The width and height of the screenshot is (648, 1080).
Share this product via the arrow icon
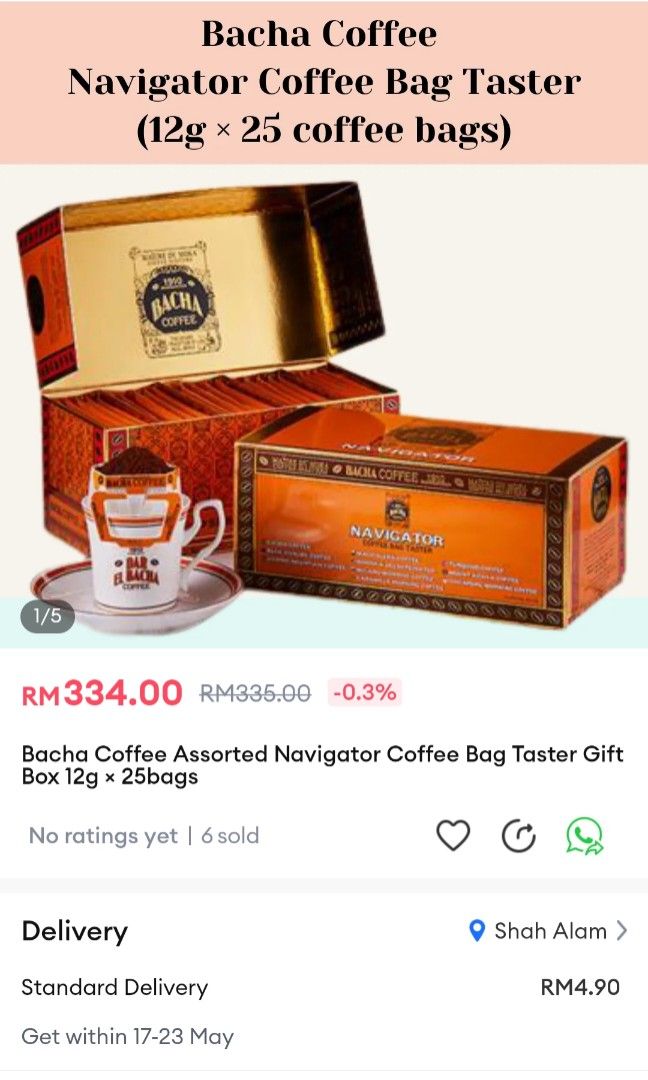coord(518,836)
